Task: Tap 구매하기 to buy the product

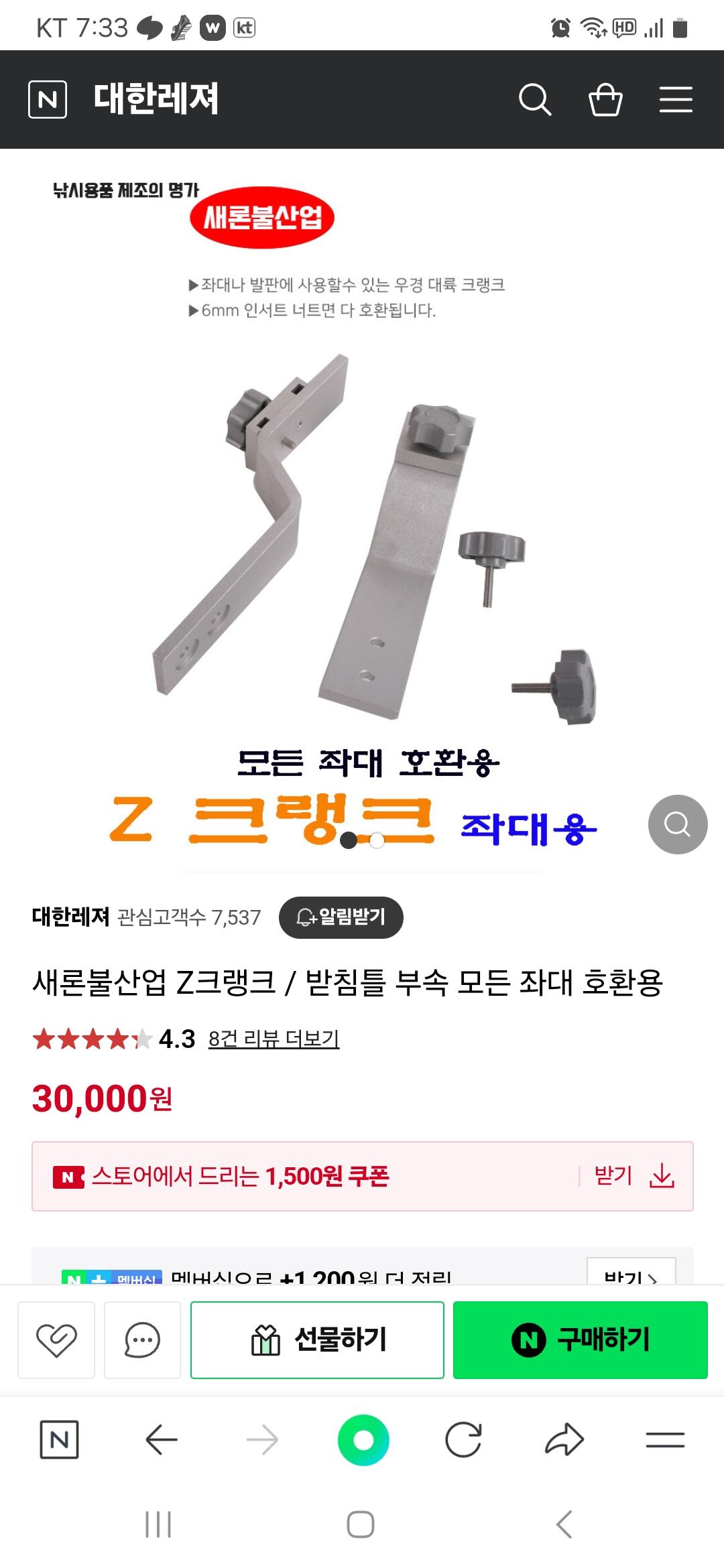Action: (581, 1340)
